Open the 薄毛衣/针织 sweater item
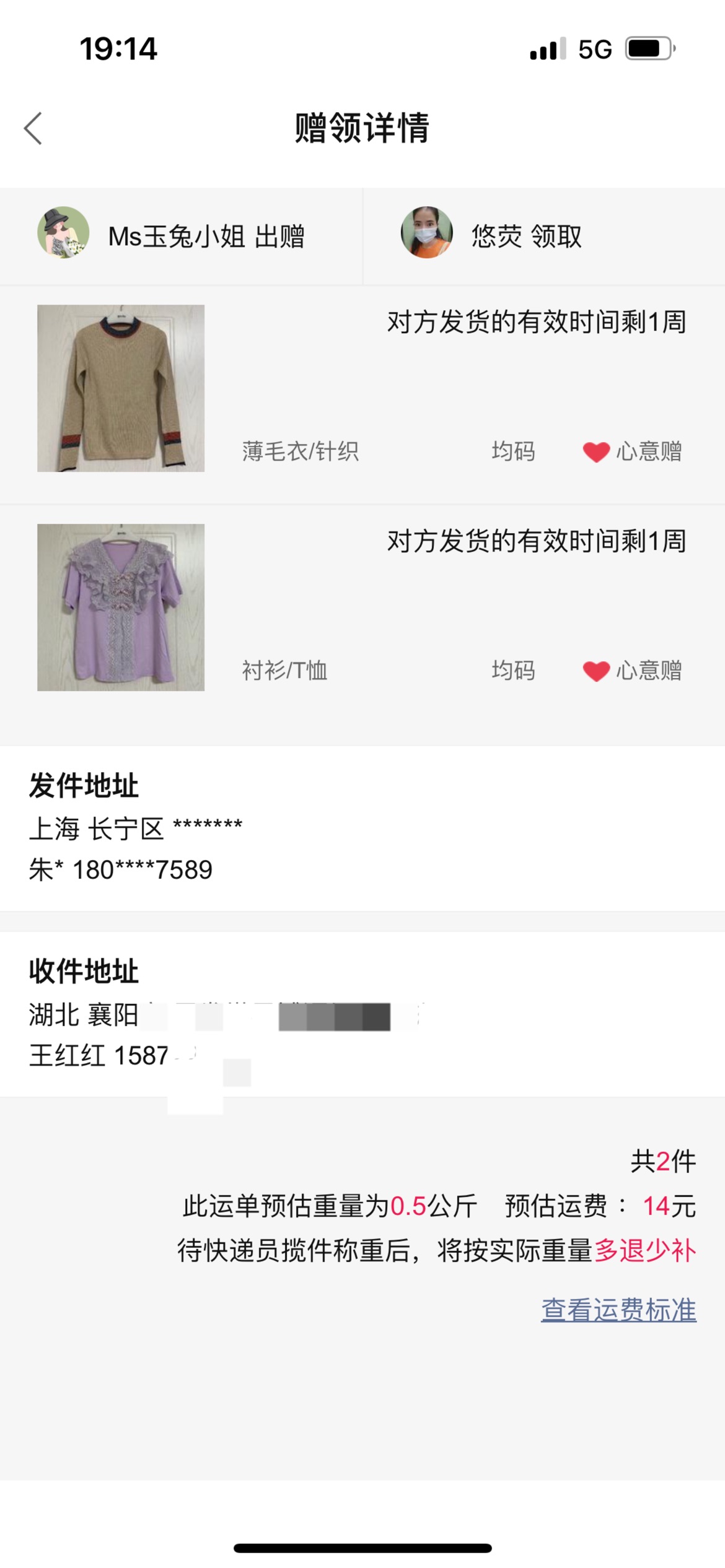This screenshot has width=725, height=1568. tap(121, 388)
